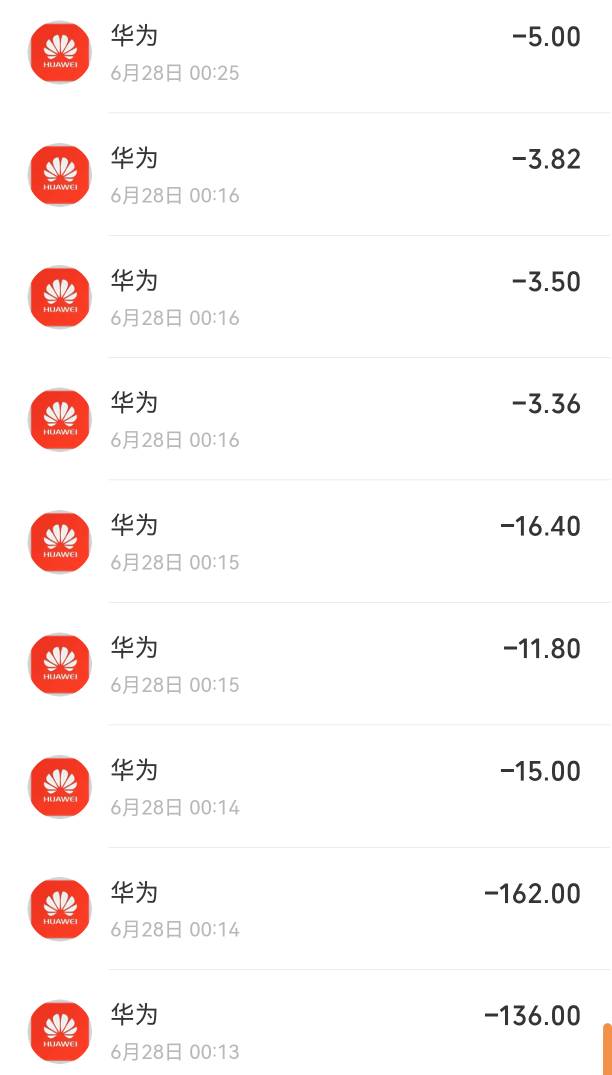The height and width of the screenshot is (1075, 612).
Task: Open the -16.40 Huawei transaction
Action: pyautogui.click(x=306, y=541)
